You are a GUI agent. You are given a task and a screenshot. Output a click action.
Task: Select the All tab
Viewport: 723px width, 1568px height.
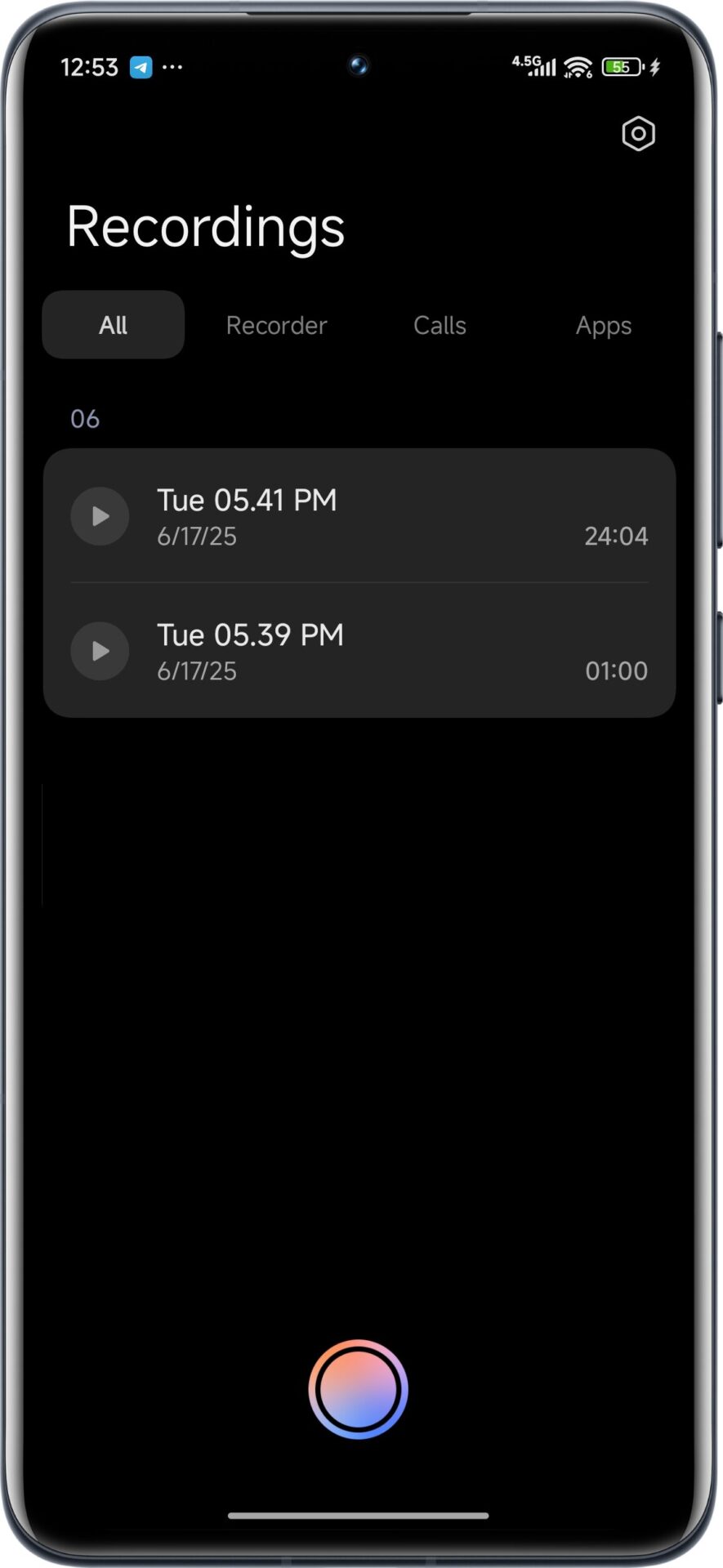pos(114,325)
